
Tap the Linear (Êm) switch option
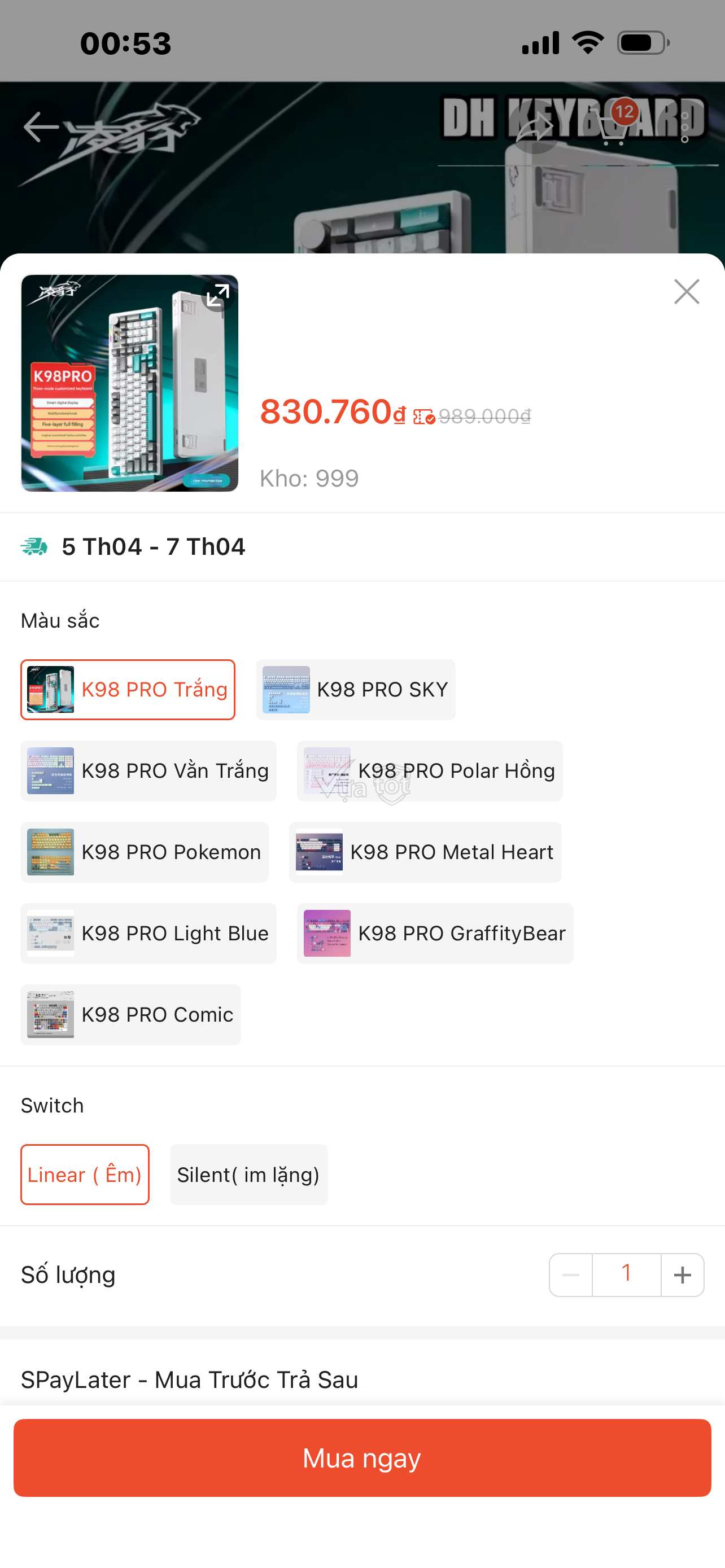tap(85, 1174)
